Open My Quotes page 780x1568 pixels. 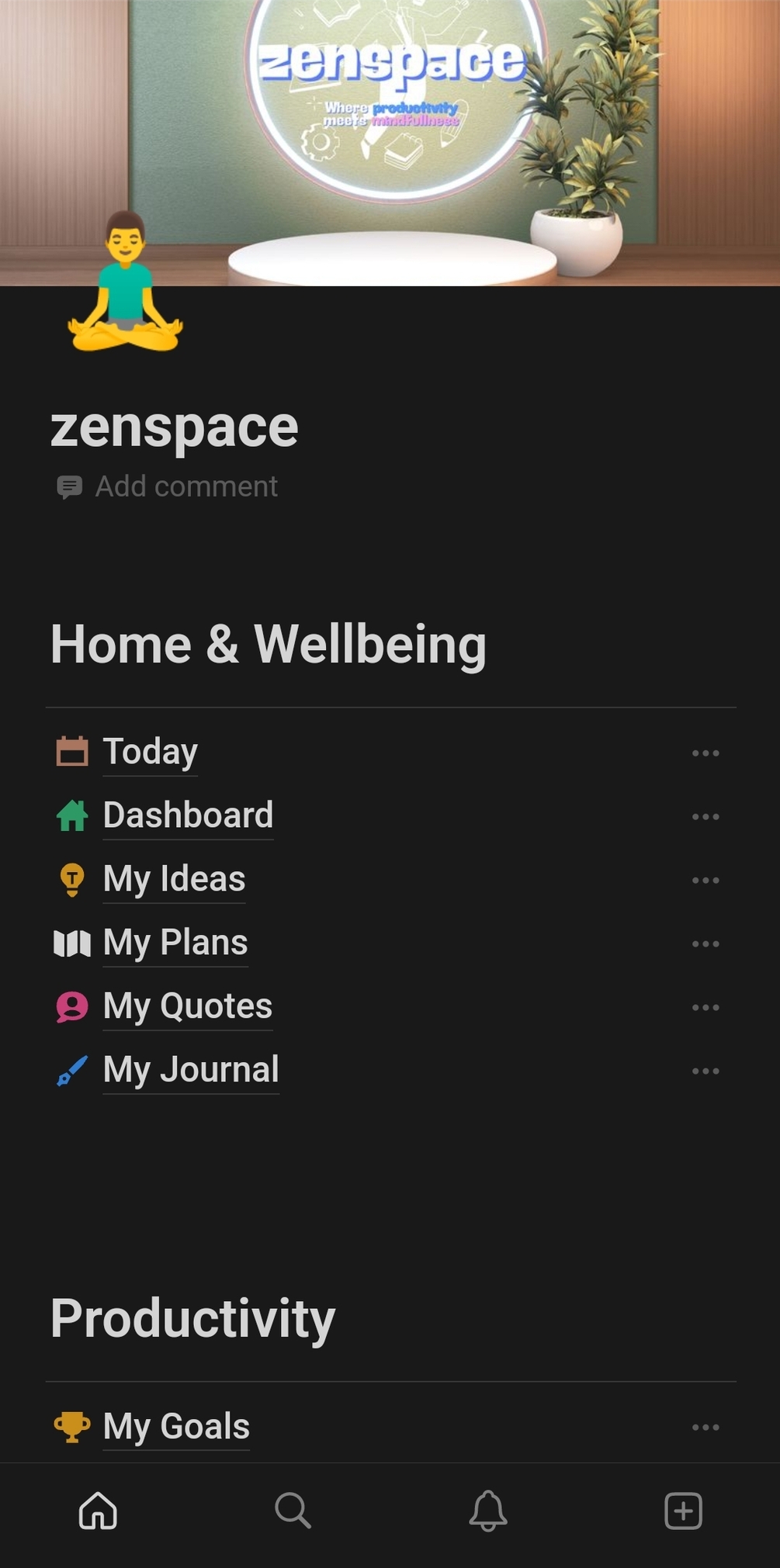[187, 1006]
